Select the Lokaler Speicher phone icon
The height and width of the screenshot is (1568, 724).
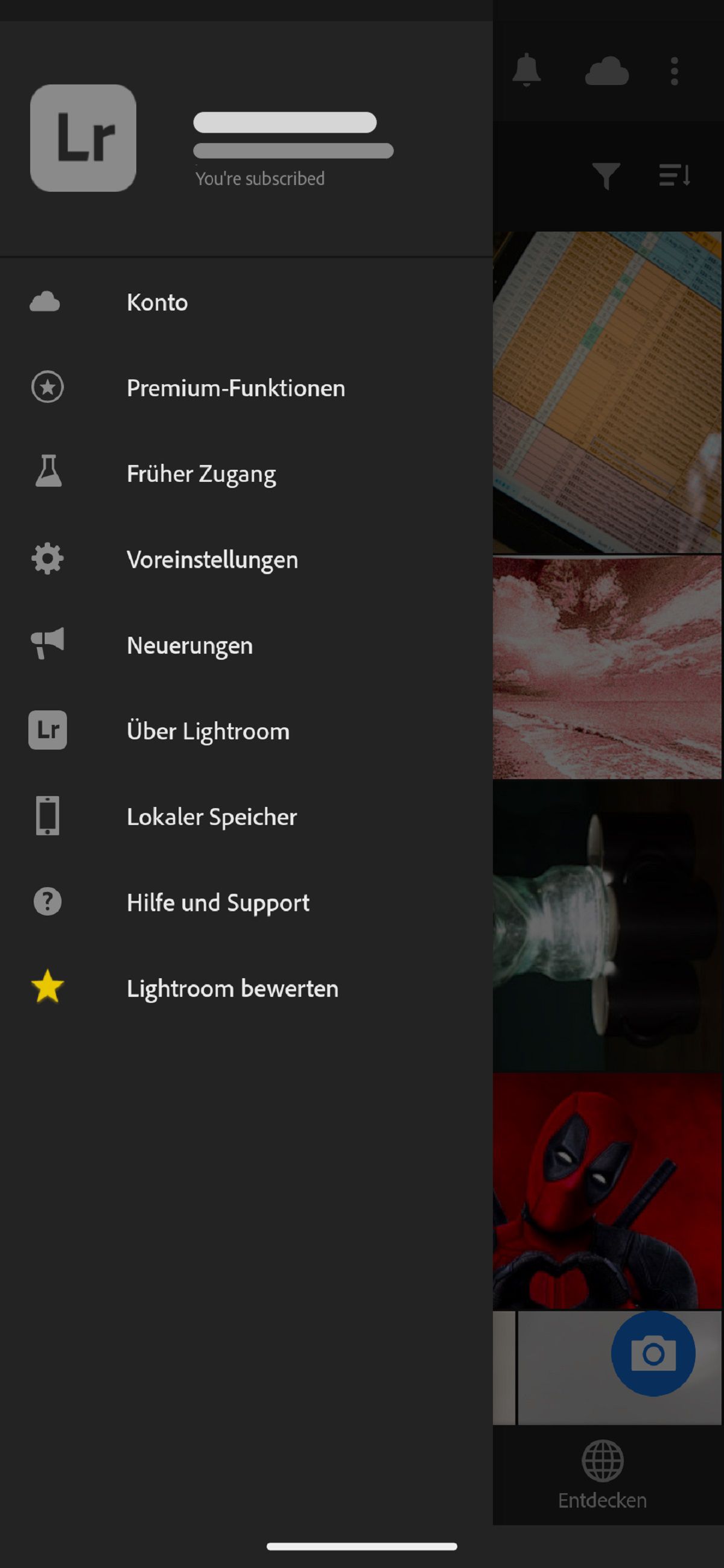tap(47, 816)
